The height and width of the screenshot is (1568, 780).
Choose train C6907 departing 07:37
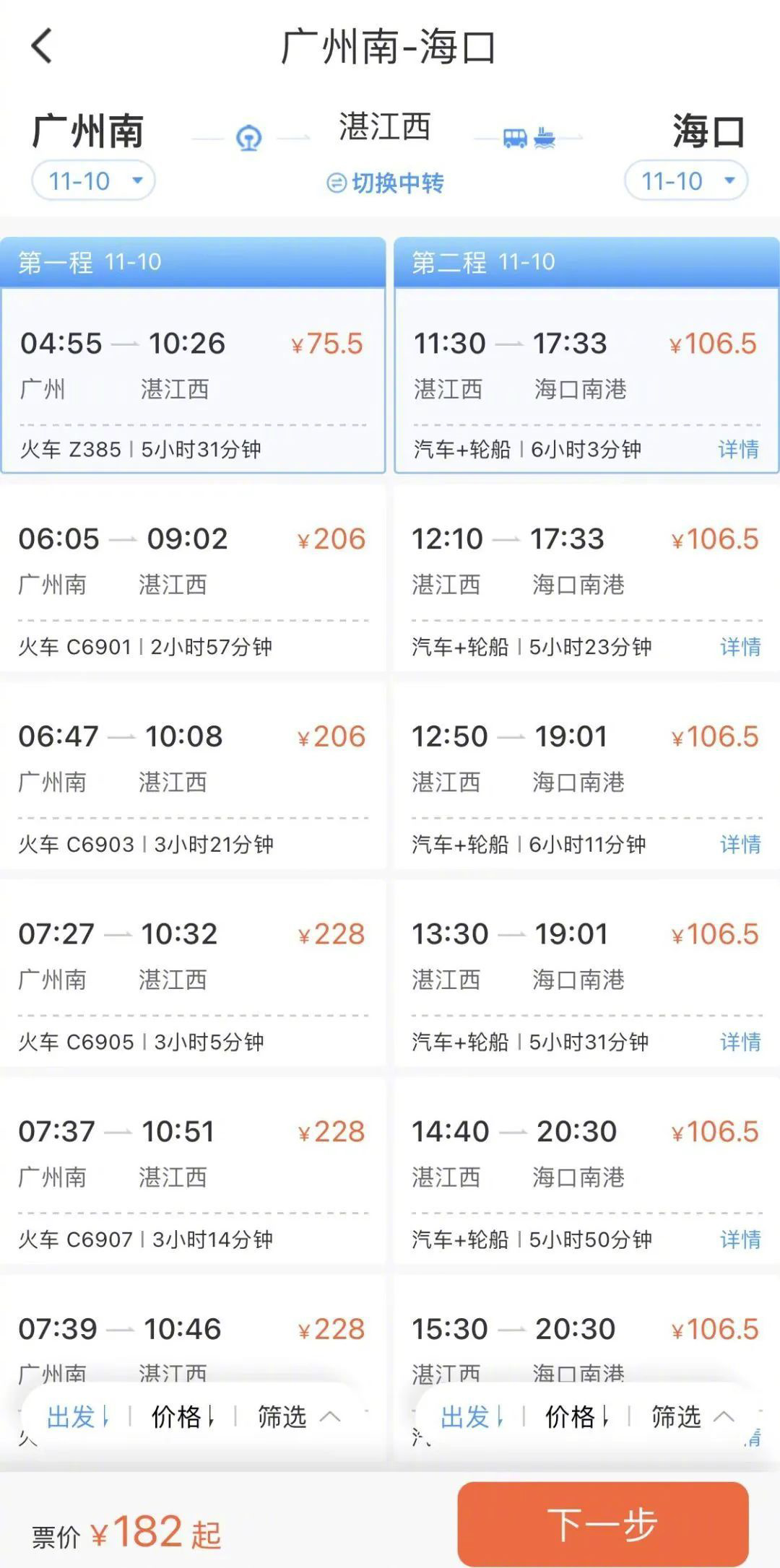tap(193, 1170)
